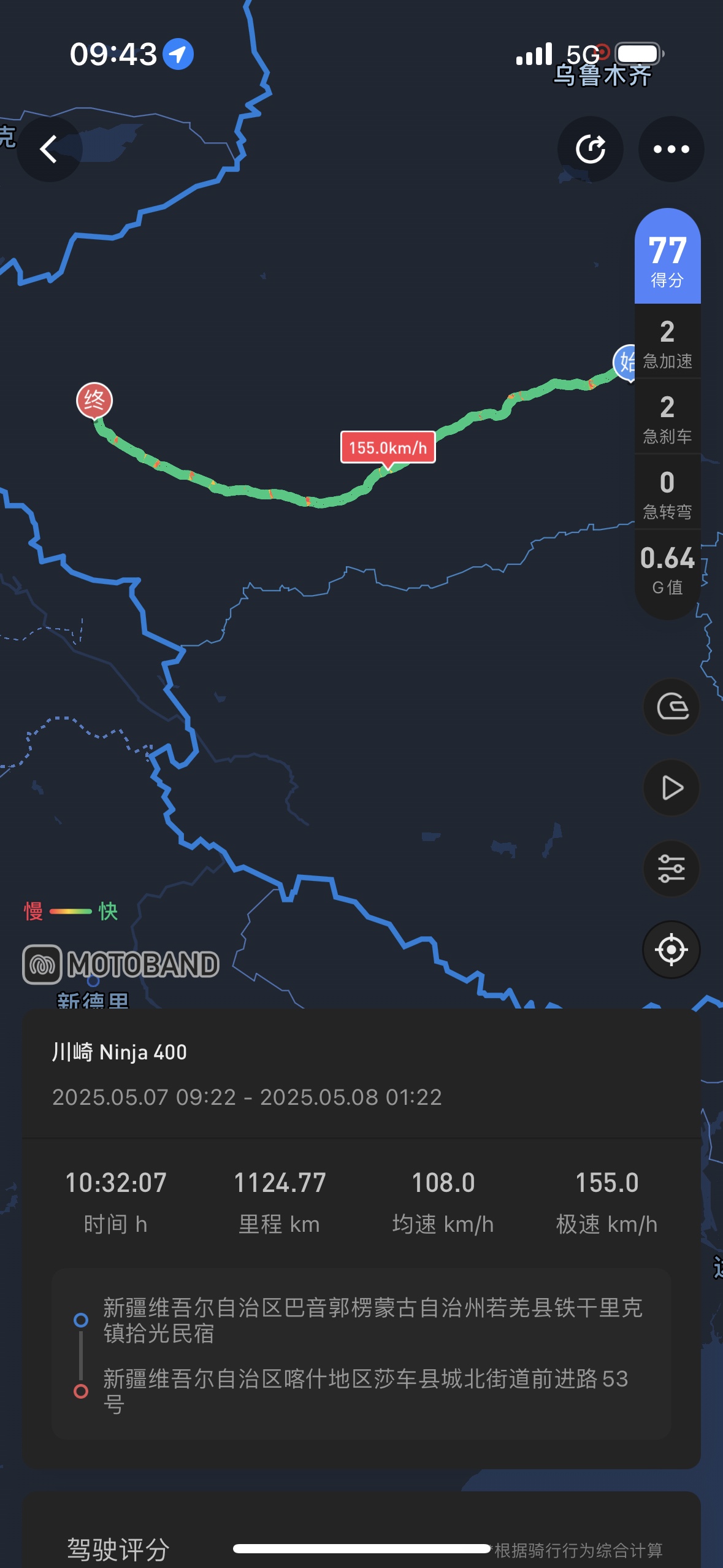Recenter the map on the route
The image size is (723, 1568).
coord(671,950)
